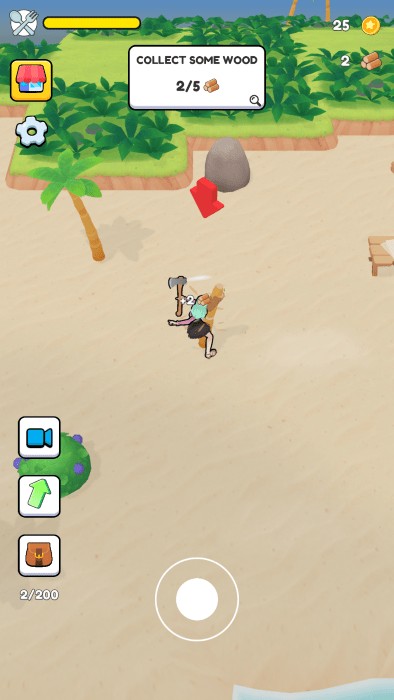Open the backpack inventory

point(39,555)
